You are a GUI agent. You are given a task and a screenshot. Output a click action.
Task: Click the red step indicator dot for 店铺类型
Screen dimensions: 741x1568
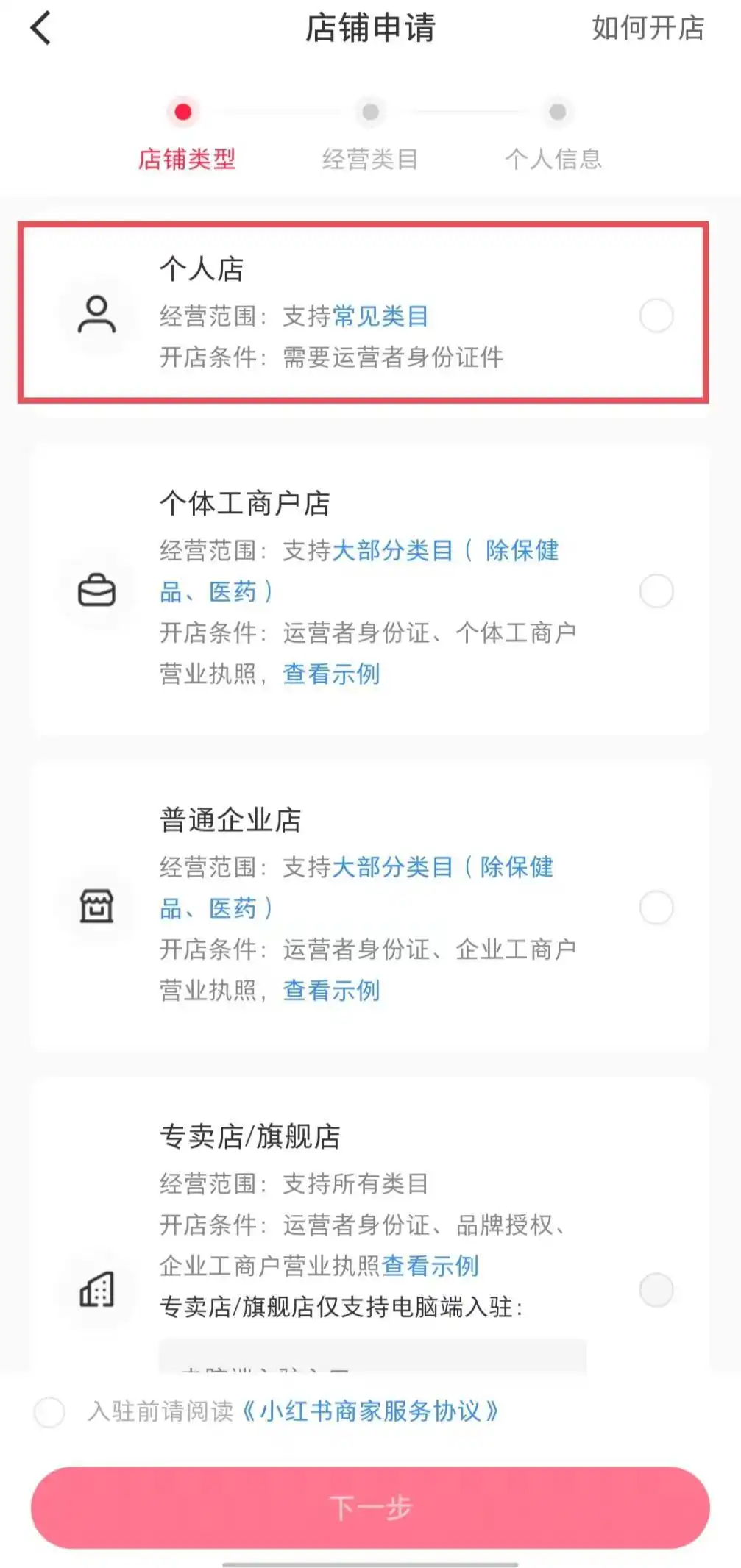184,112
